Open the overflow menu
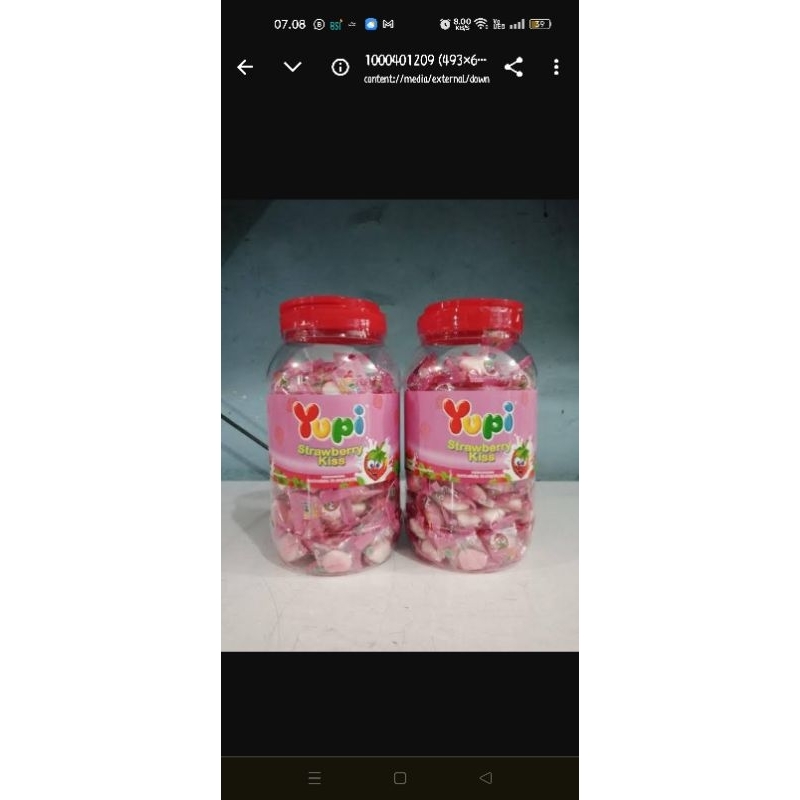The height and width of the screenshot is (800, 800). coord(556,67)
